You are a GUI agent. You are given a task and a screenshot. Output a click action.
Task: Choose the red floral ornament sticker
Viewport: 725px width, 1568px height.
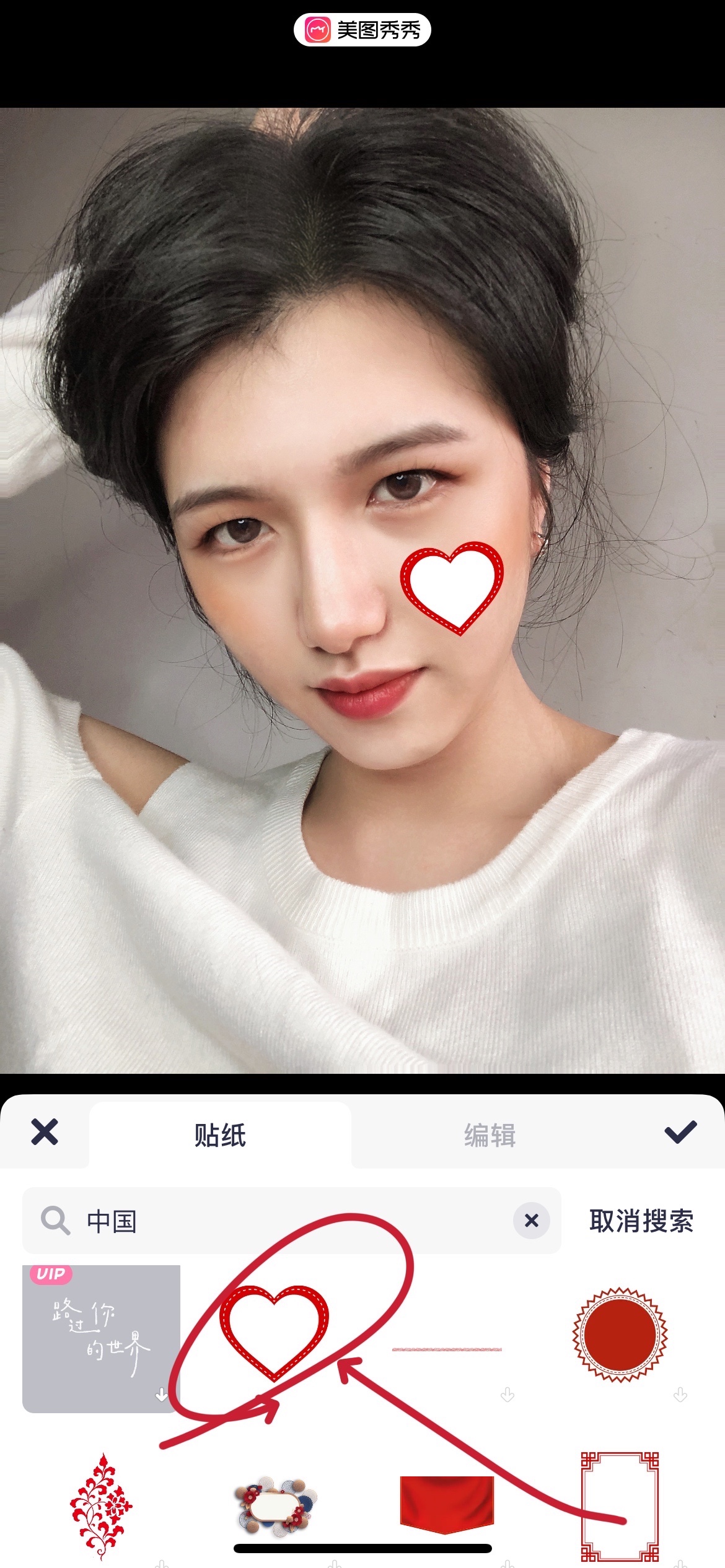click(101, 1506)
